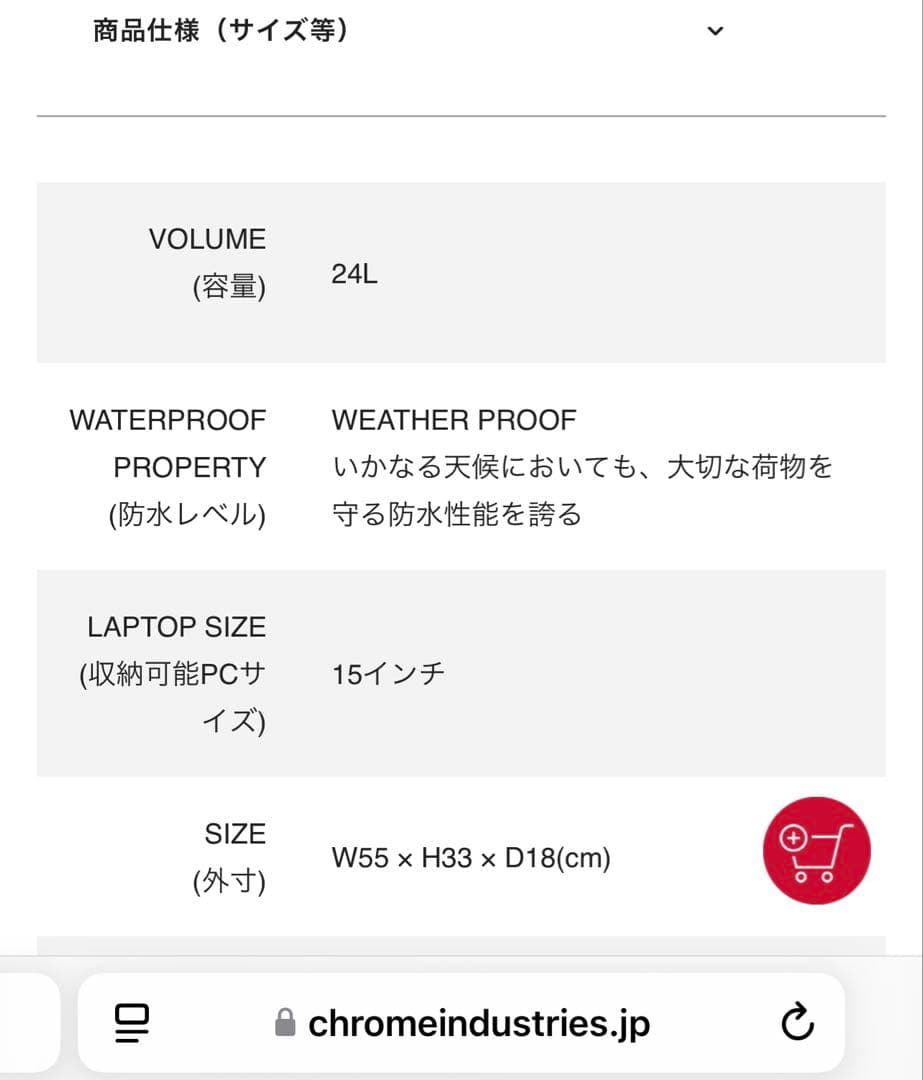Reload the page using the refresh icon

(x=796, y=1023)
